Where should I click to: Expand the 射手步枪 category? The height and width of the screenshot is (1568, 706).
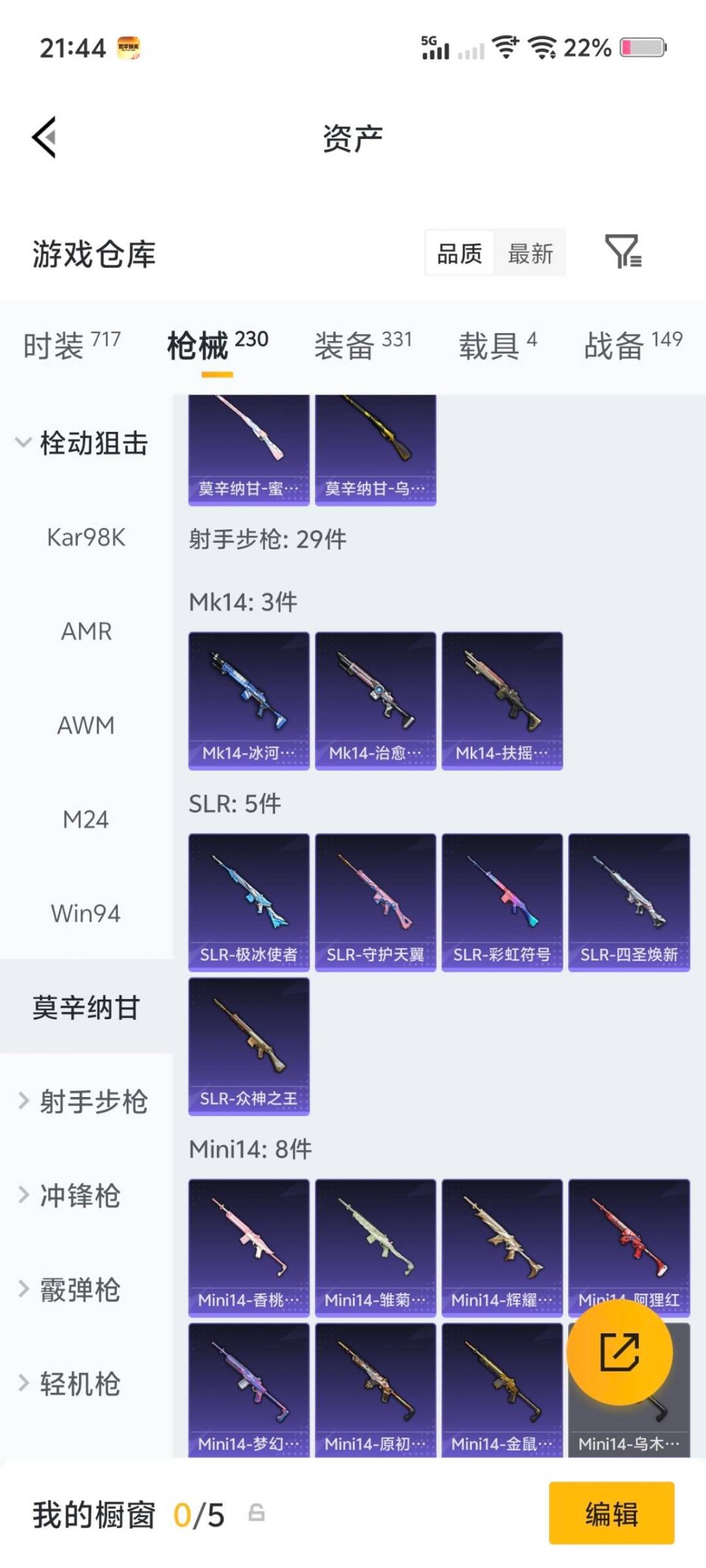[x=95, y=1101]
